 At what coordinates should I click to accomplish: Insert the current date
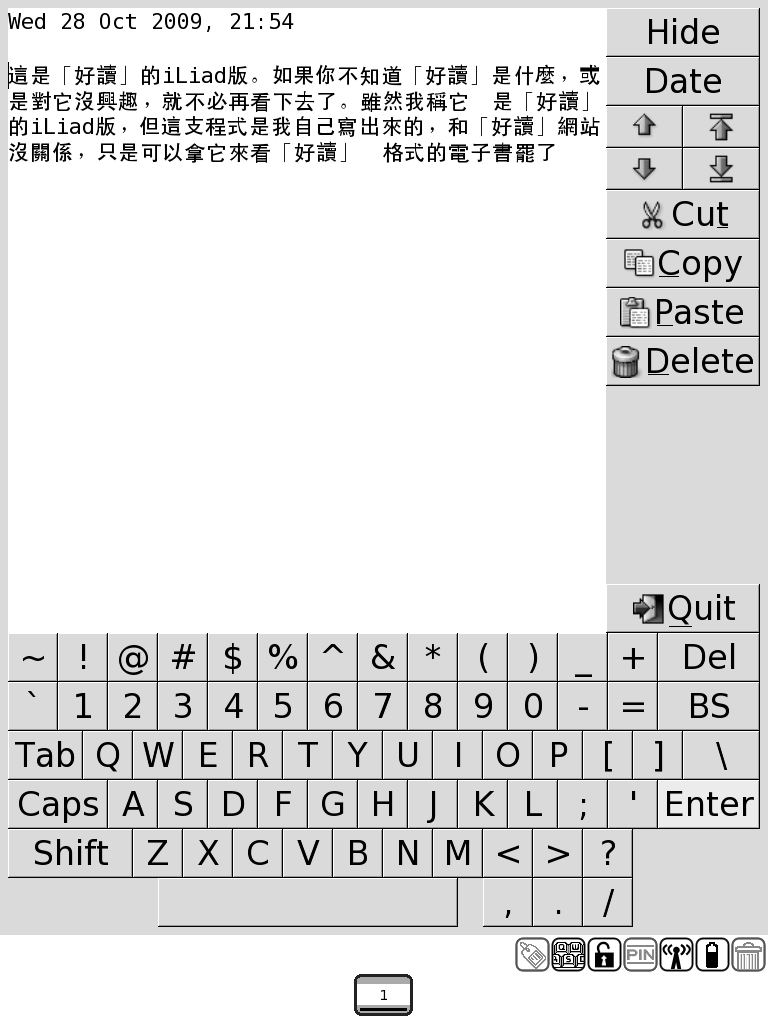point(682,81)
